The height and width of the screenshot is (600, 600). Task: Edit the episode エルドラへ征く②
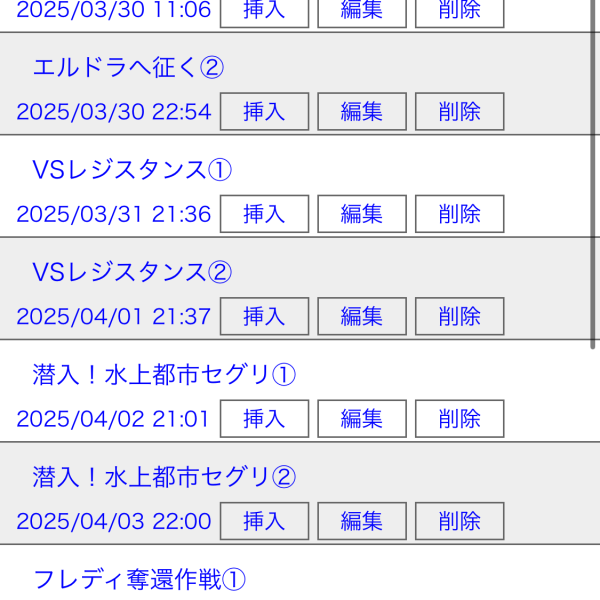pyautogui.click(x=362, y=112)
